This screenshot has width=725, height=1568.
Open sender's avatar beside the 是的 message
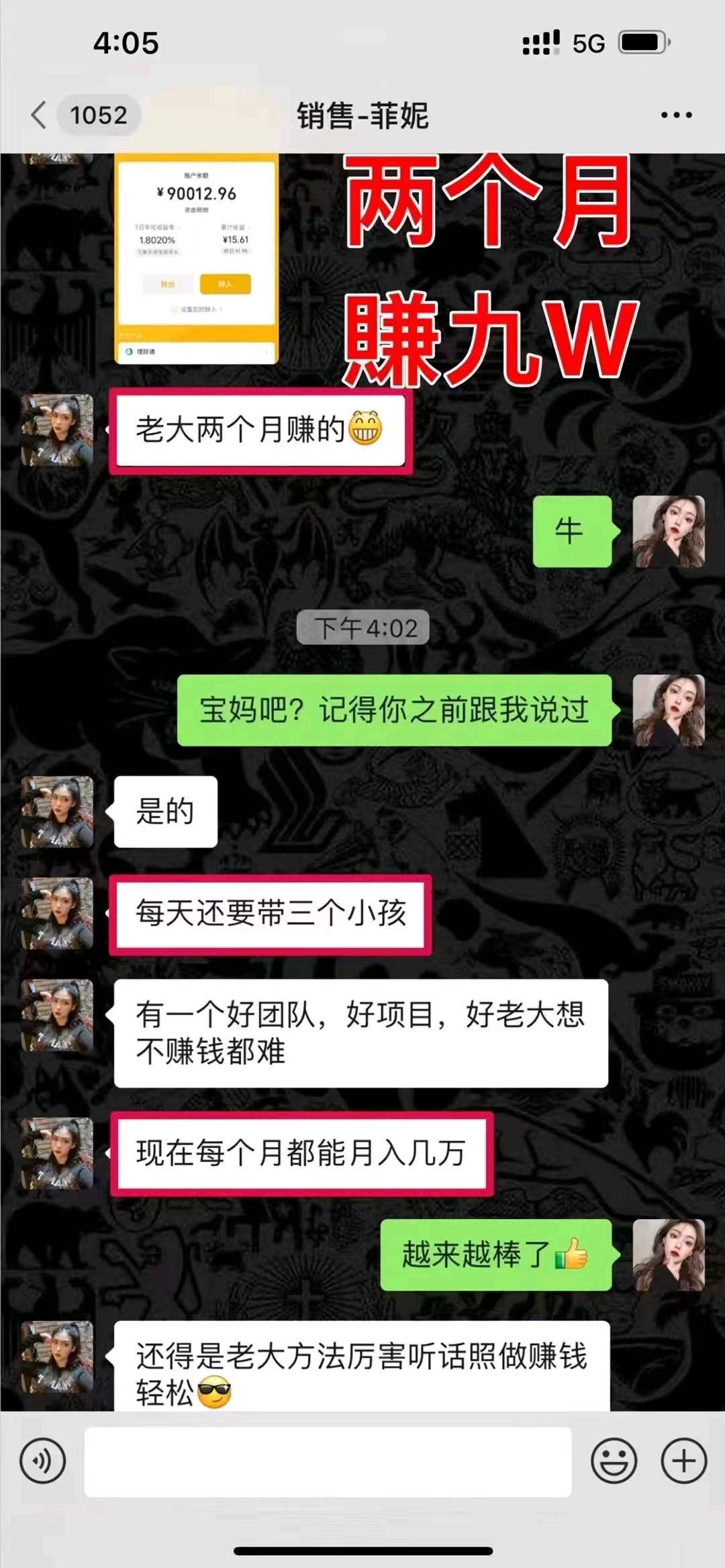58,812
